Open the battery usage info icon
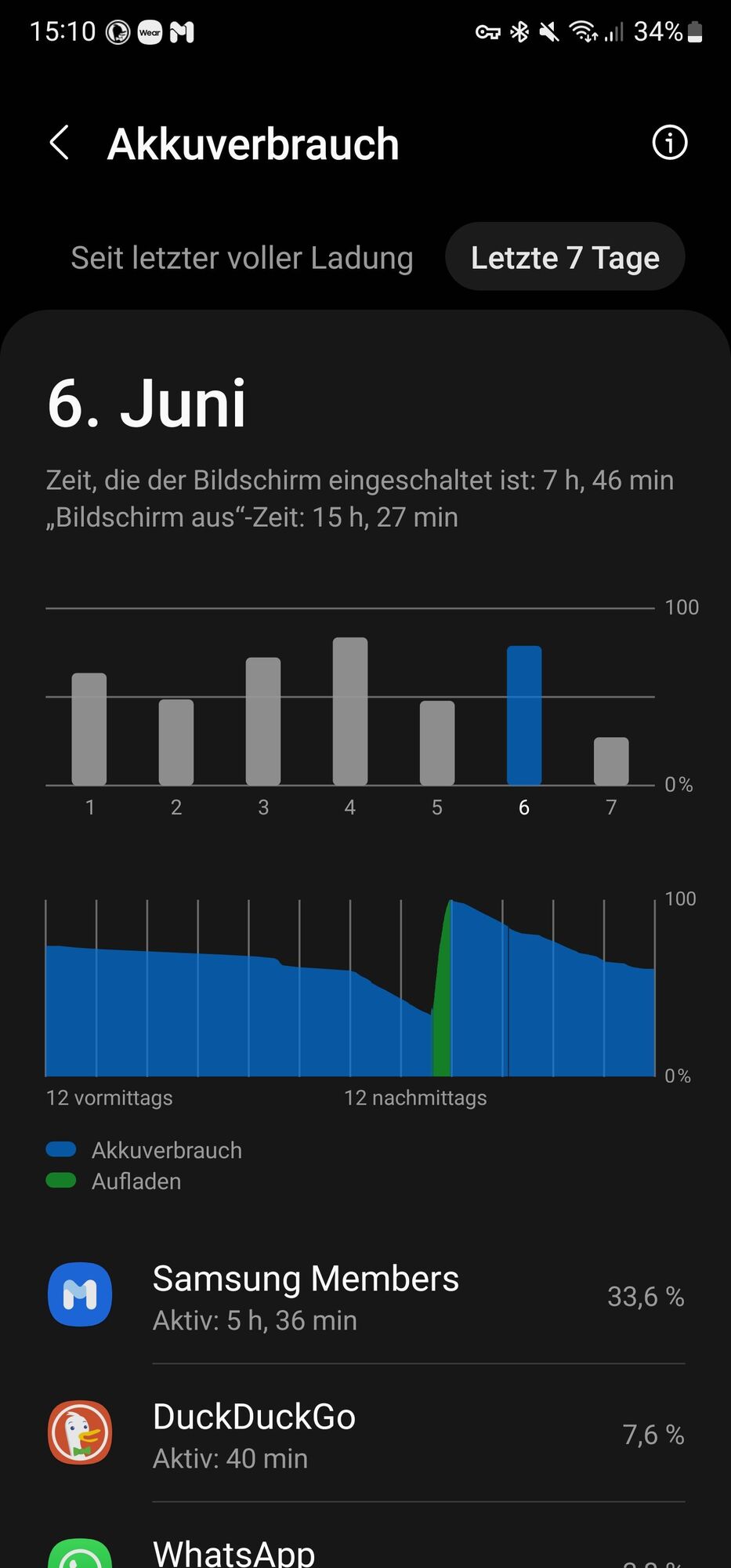The image size is (731, 1568). (669, 143)
